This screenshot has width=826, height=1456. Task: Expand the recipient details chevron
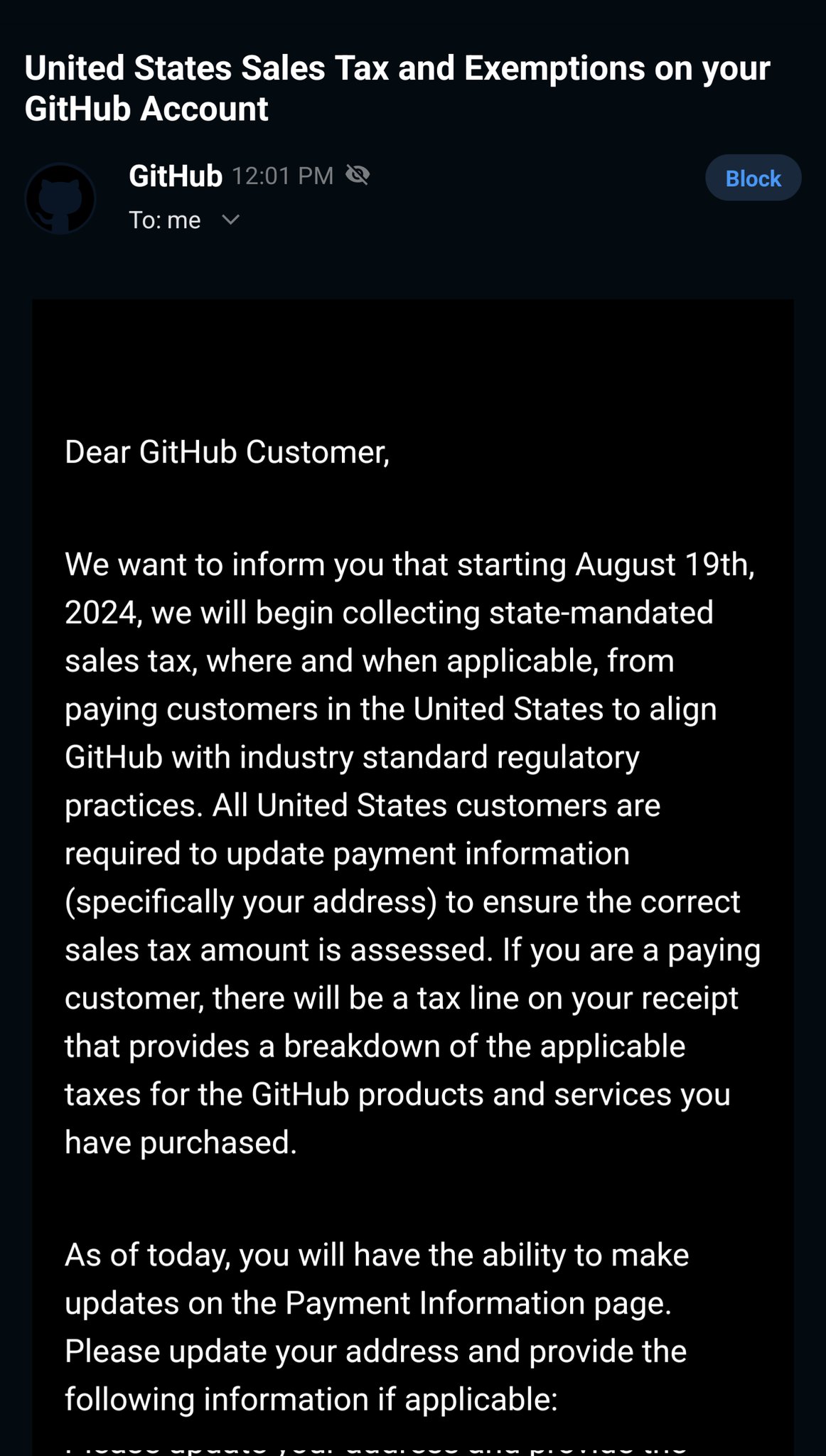click(230, 220)
